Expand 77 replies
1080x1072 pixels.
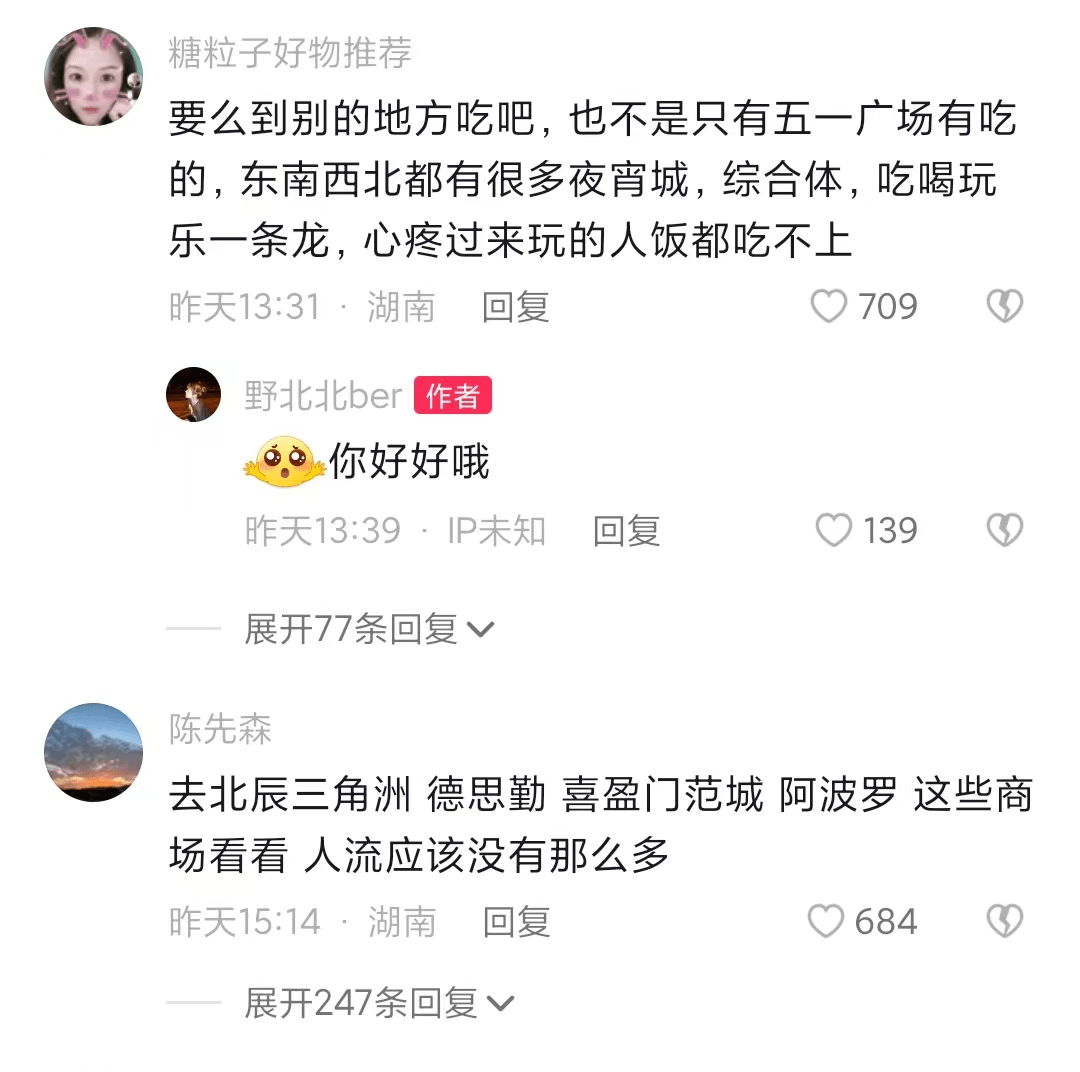369,629
